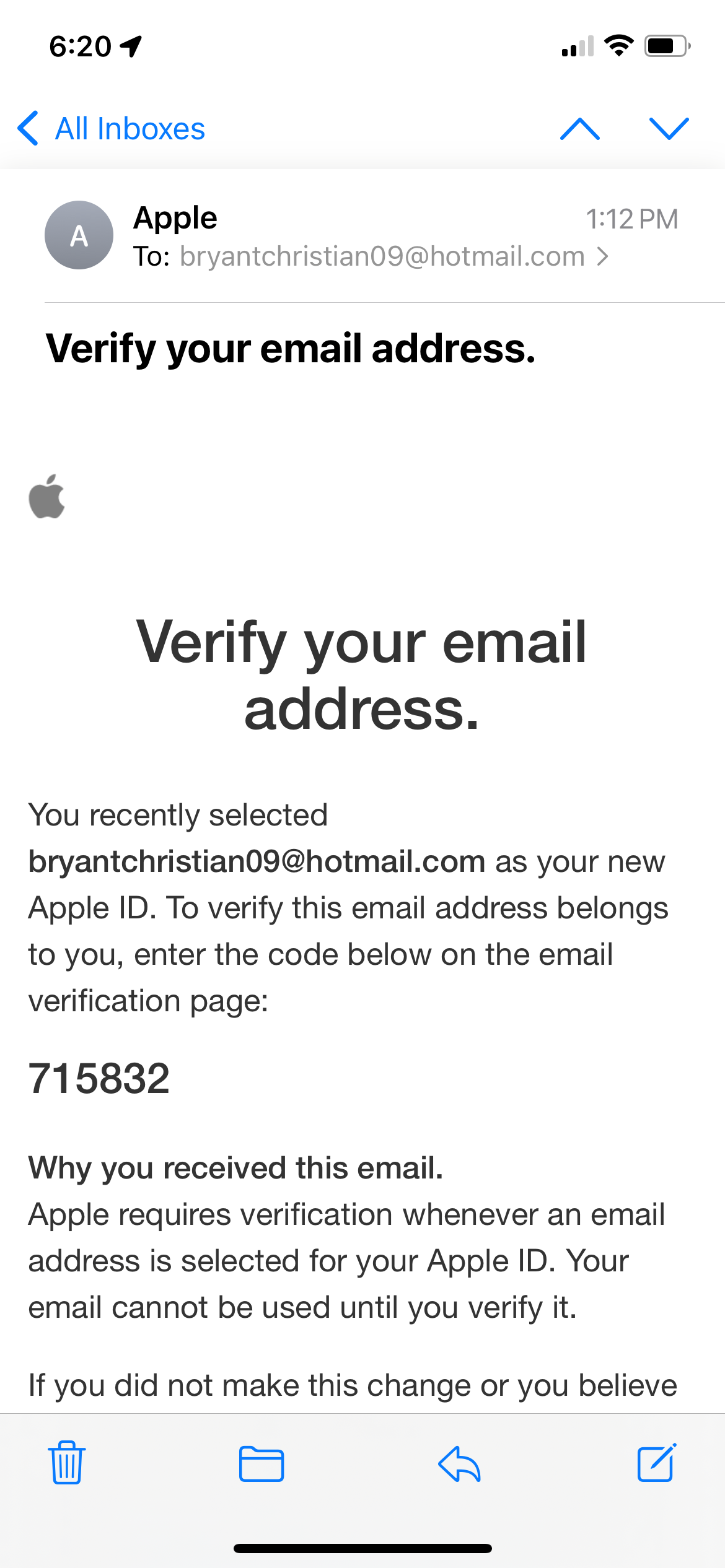The height and width of the screenshot is (1568, 725).
Task: Show the previous message with up arrow
Action: click(x=580, y=129)
